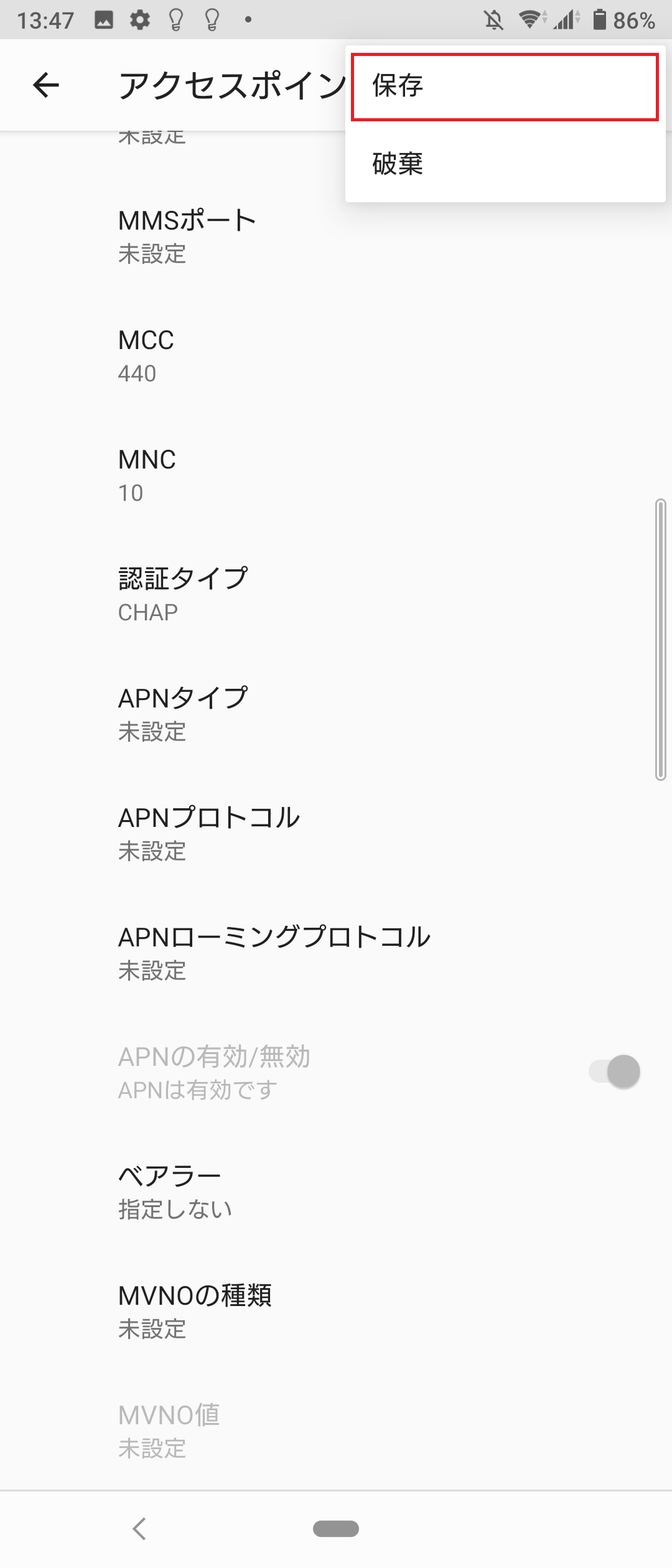Tap the navigation bar back chevron

(x=140, y=1528)
